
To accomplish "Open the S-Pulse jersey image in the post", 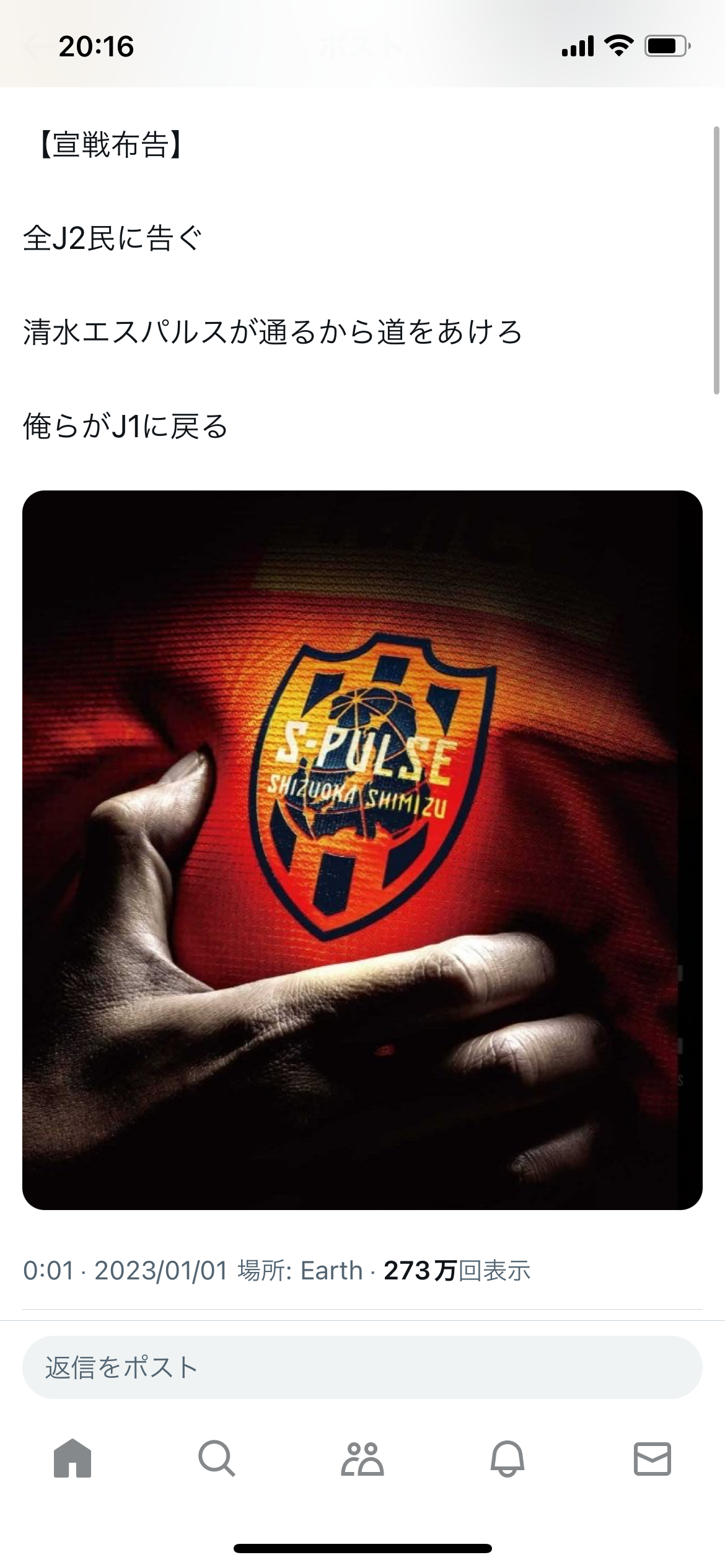I will (362, 850).
